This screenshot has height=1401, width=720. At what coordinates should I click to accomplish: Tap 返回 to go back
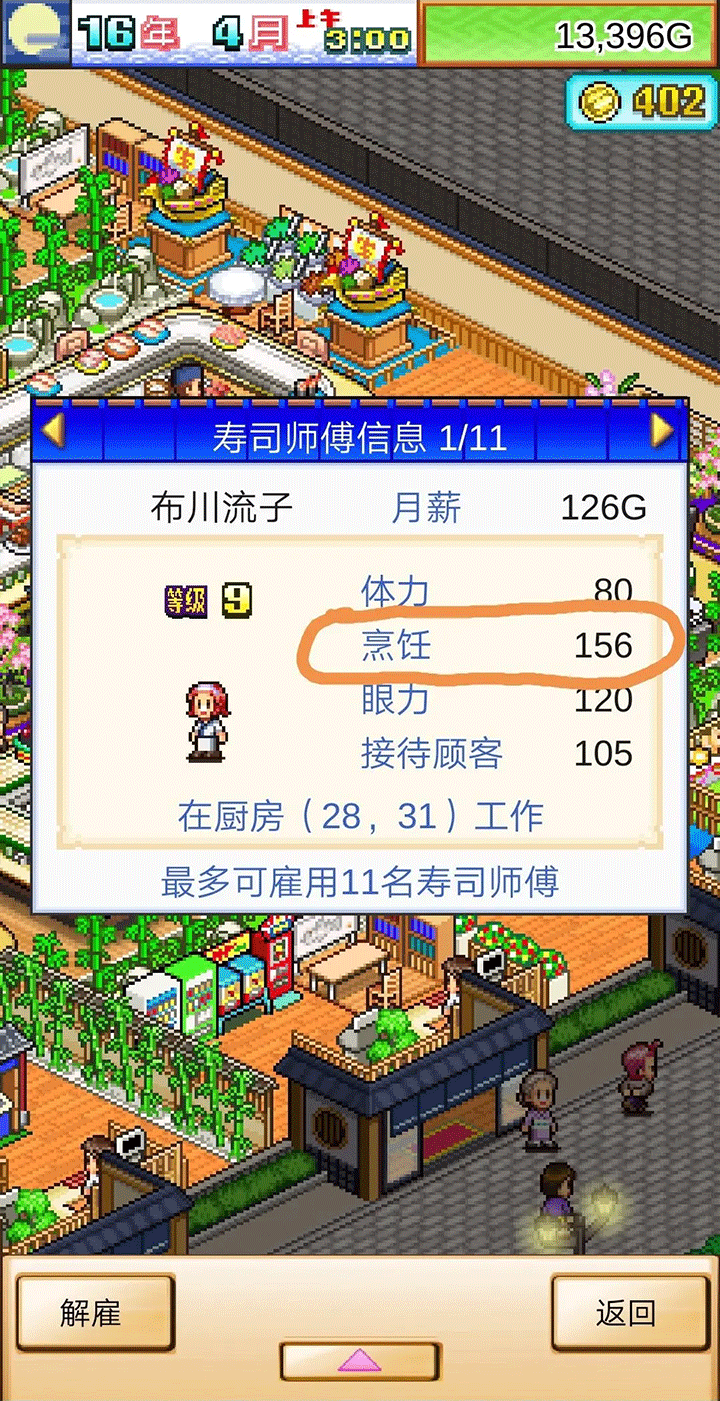pyautogui.click(x=626, y=1313)
